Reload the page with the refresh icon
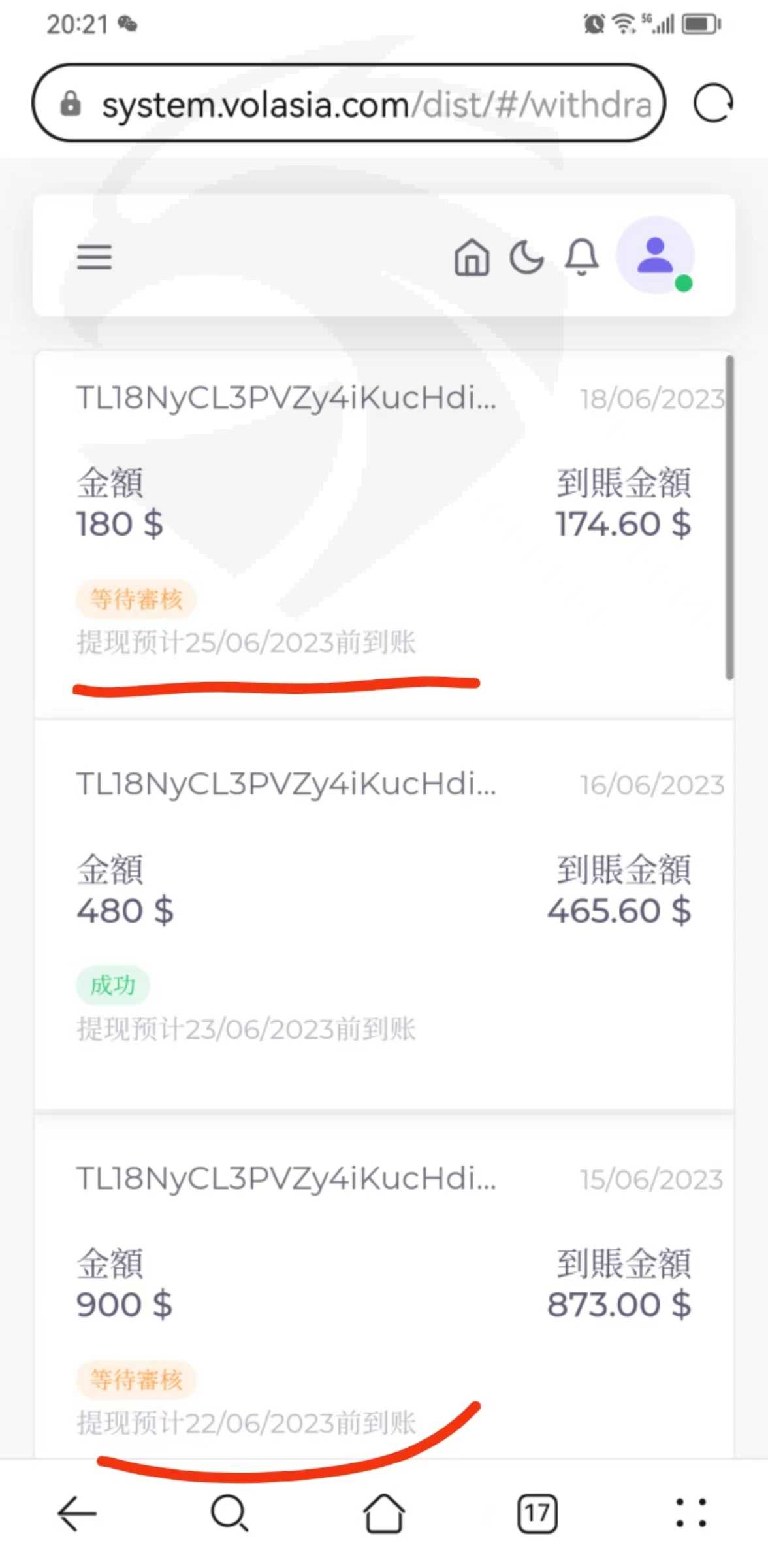The height and width of the screenshot is (1568, 768). tap(712, 103)
